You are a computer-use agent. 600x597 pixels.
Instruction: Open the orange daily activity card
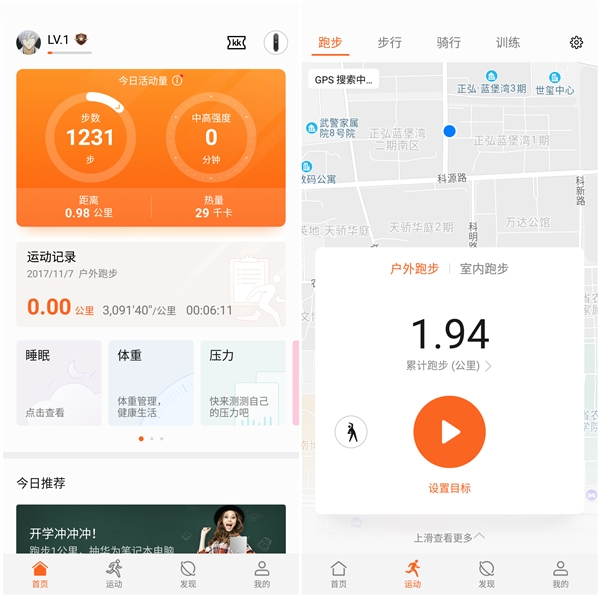[x=150, y=148]
